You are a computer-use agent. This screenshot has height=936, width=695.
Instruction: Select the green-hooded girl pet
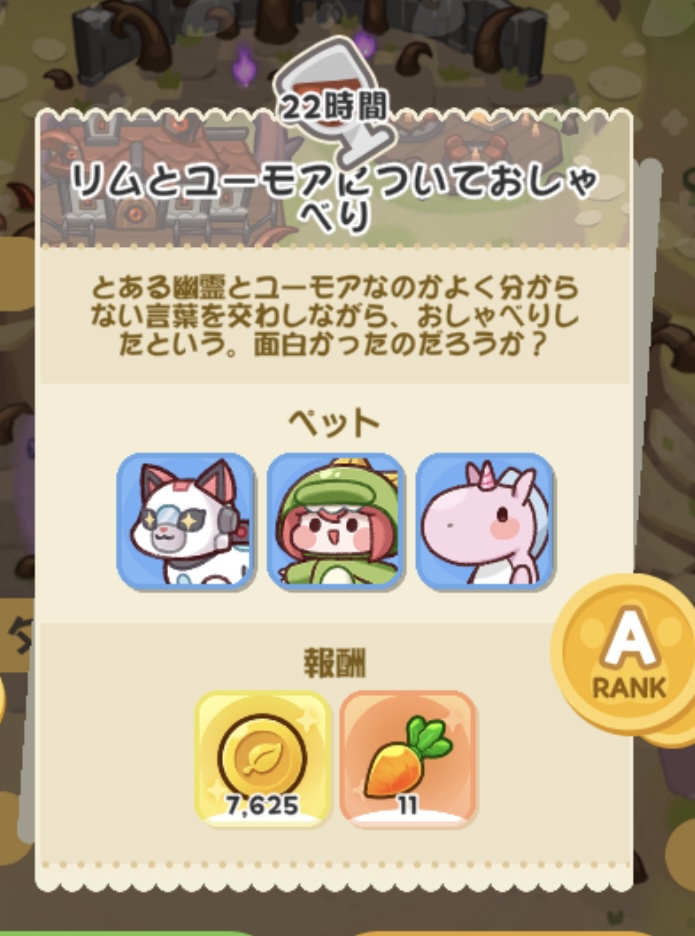(x=335, y=521)
